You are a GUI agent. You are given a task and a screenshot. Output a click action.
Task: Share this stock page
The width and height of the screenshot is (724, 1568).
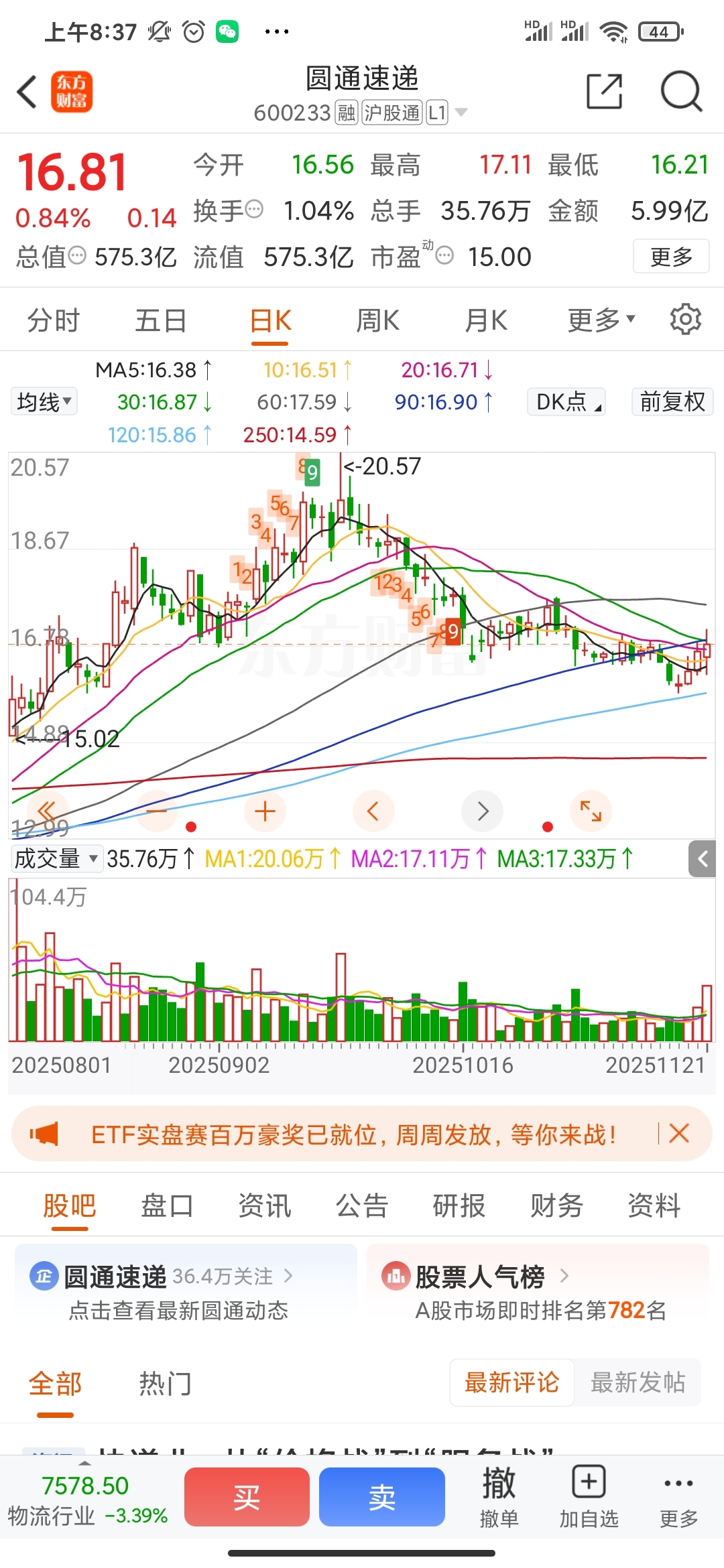(605, 92)
